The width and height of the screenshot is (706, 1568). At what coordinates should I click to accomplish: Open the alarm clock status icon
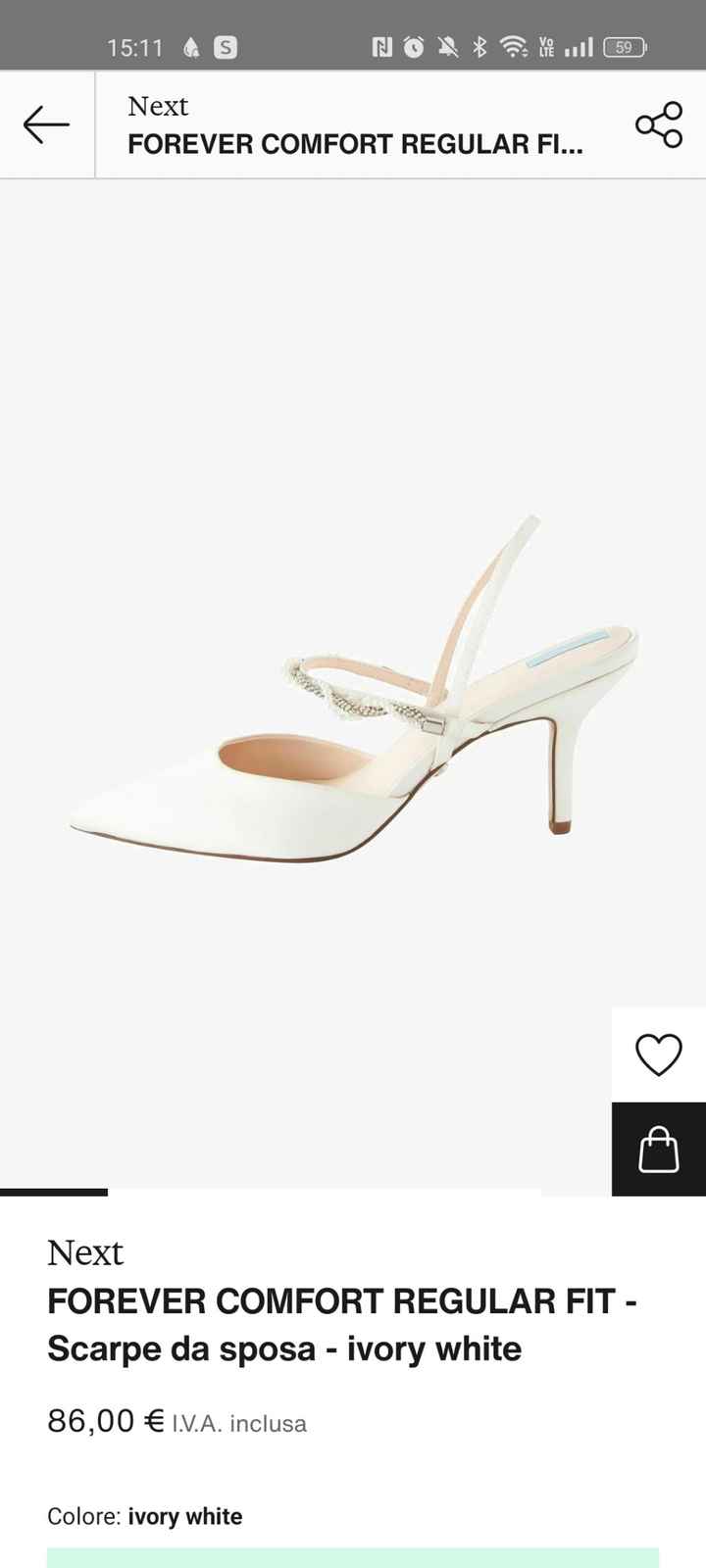pyautogui.click(x=413, y=46)
